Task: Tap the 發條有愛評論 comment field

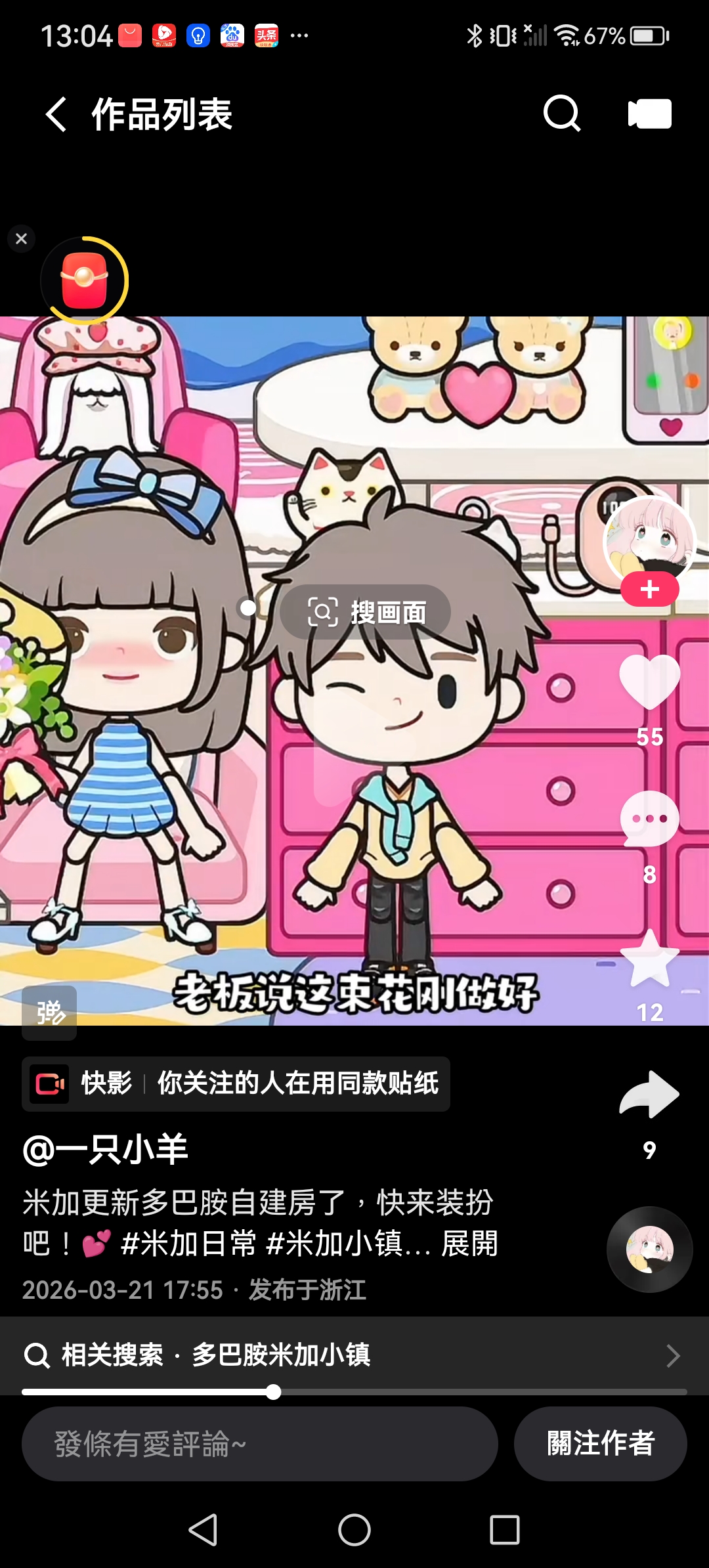Action: (259, 1443)
